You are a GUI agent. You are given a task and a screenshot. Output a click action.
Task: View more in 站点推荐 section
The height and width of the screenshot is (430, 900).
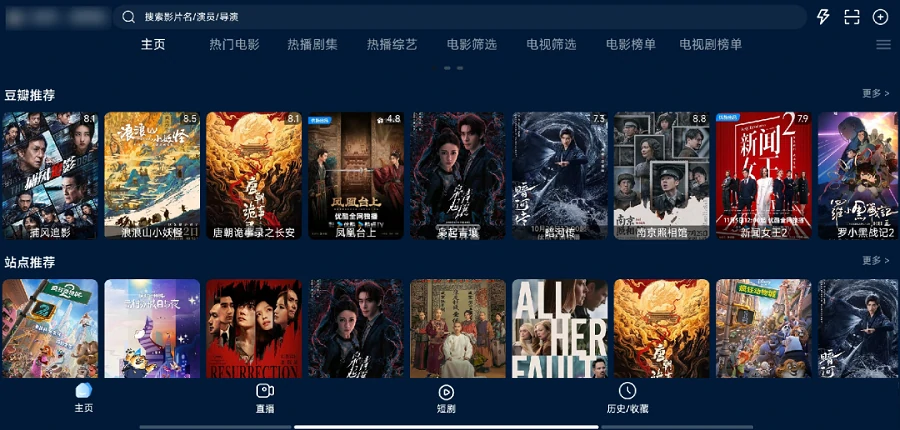click(875, 261)
